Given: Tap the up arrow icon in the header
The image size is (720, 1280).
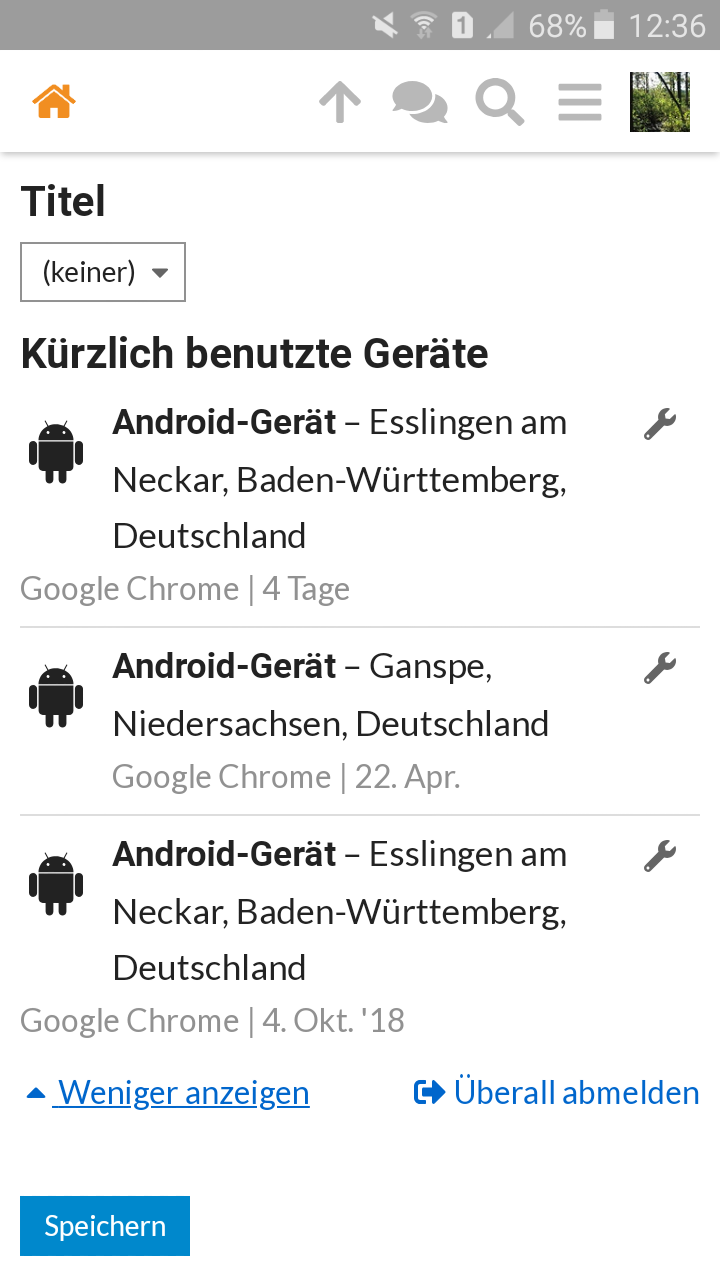Looking at the screenshot, I should 339,102.
